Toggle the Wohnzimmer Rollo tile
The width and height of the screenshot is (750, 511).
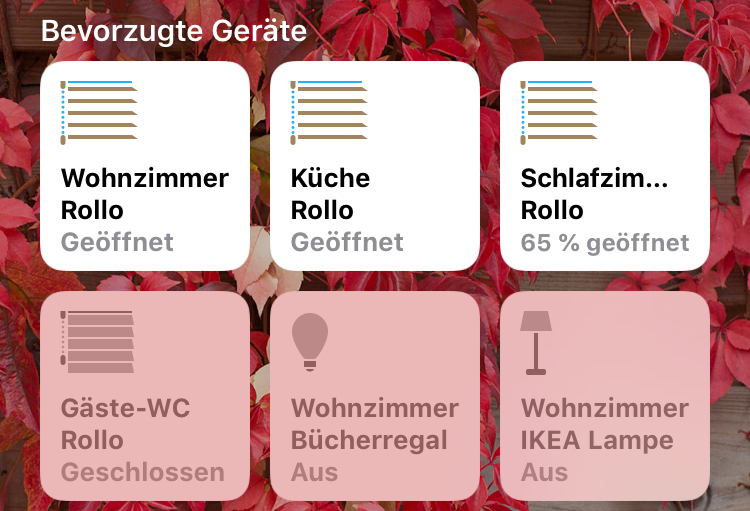145,166
